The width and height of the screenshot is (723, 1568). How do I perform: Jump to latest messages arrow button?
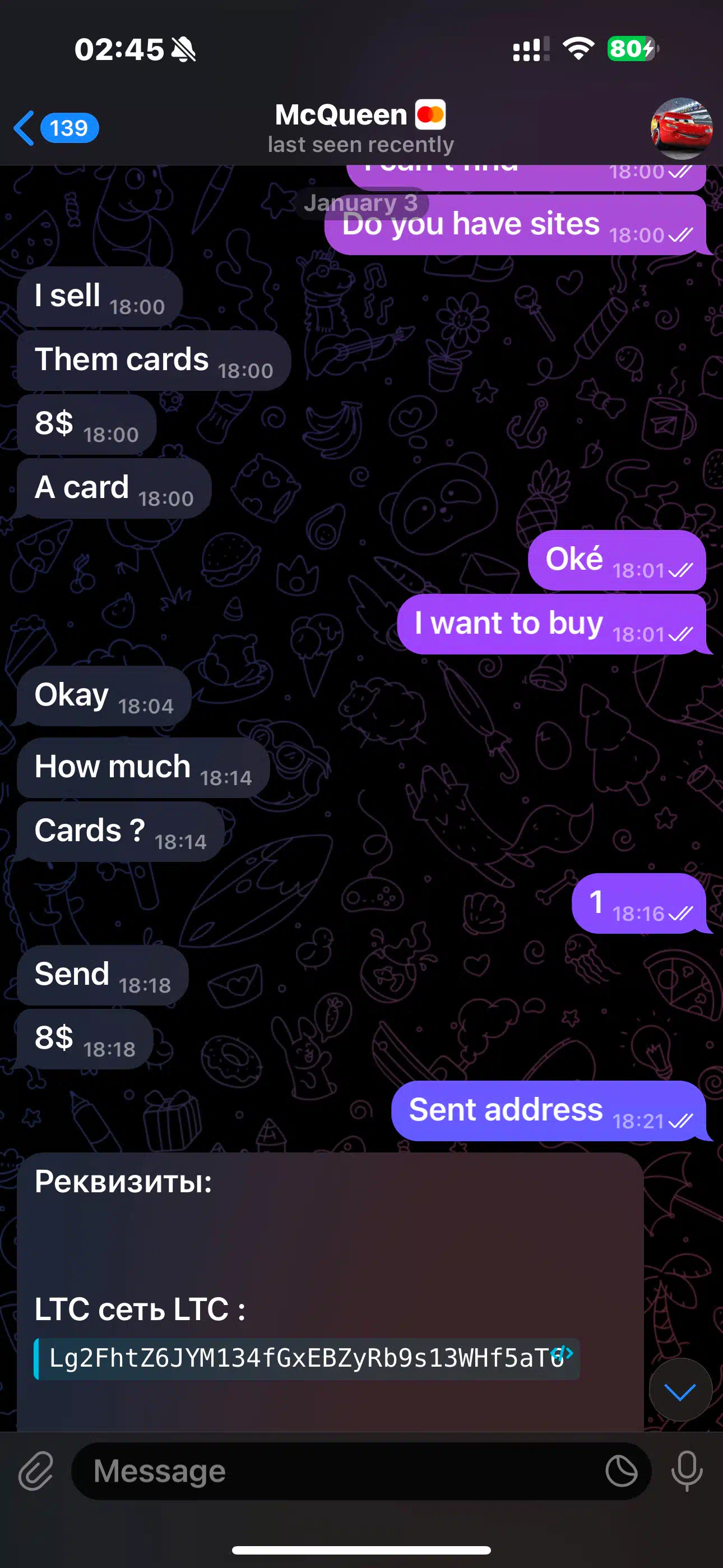tap(680, 1390)
